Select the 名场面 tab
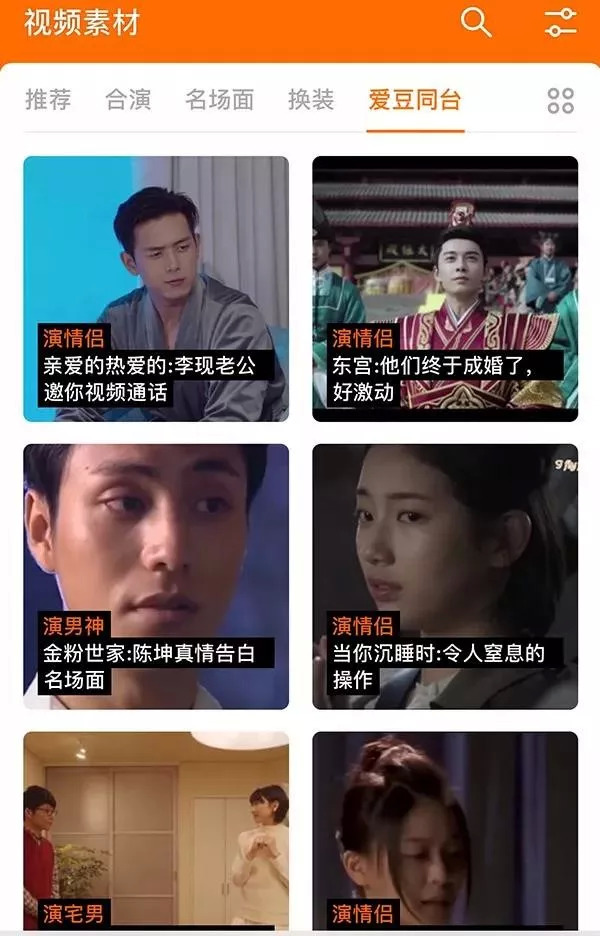Screen dimensions: 600x936 pos(219,100)
